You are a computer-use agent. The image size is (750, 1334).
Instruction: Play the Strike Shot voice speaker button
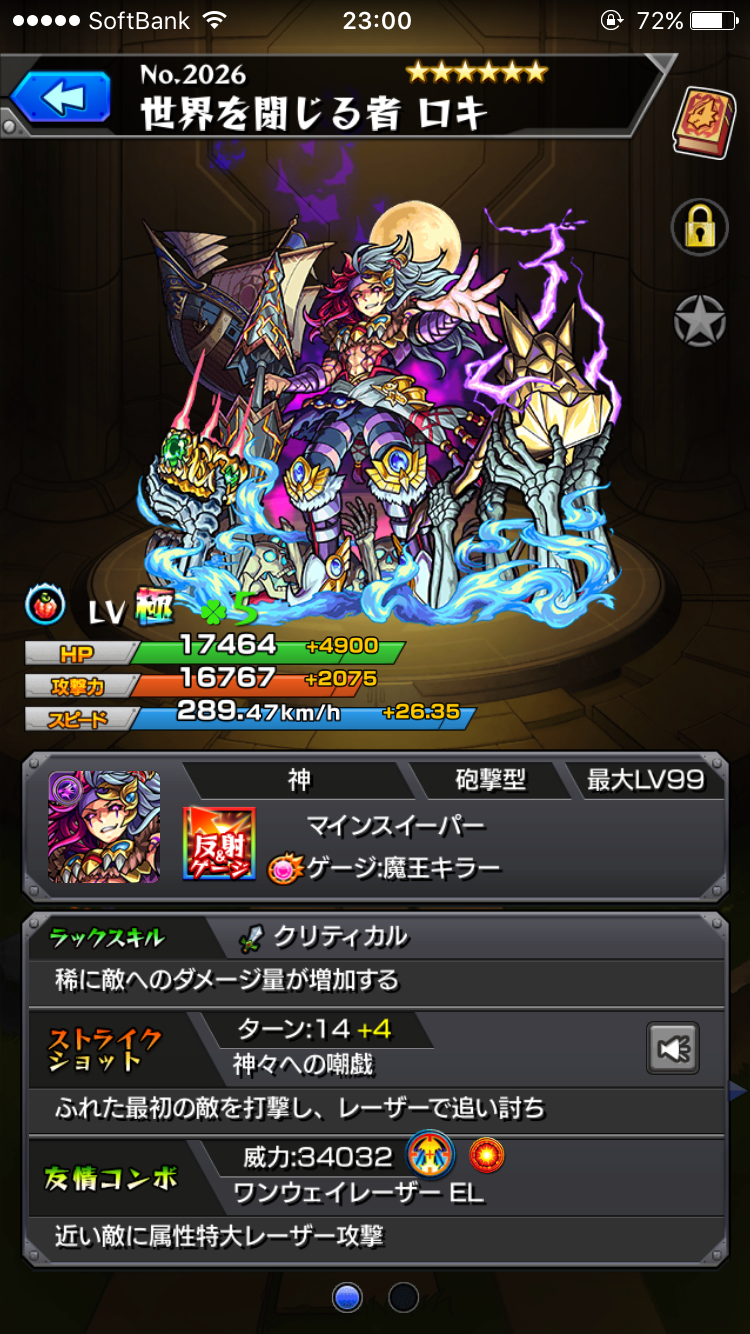673,1048
